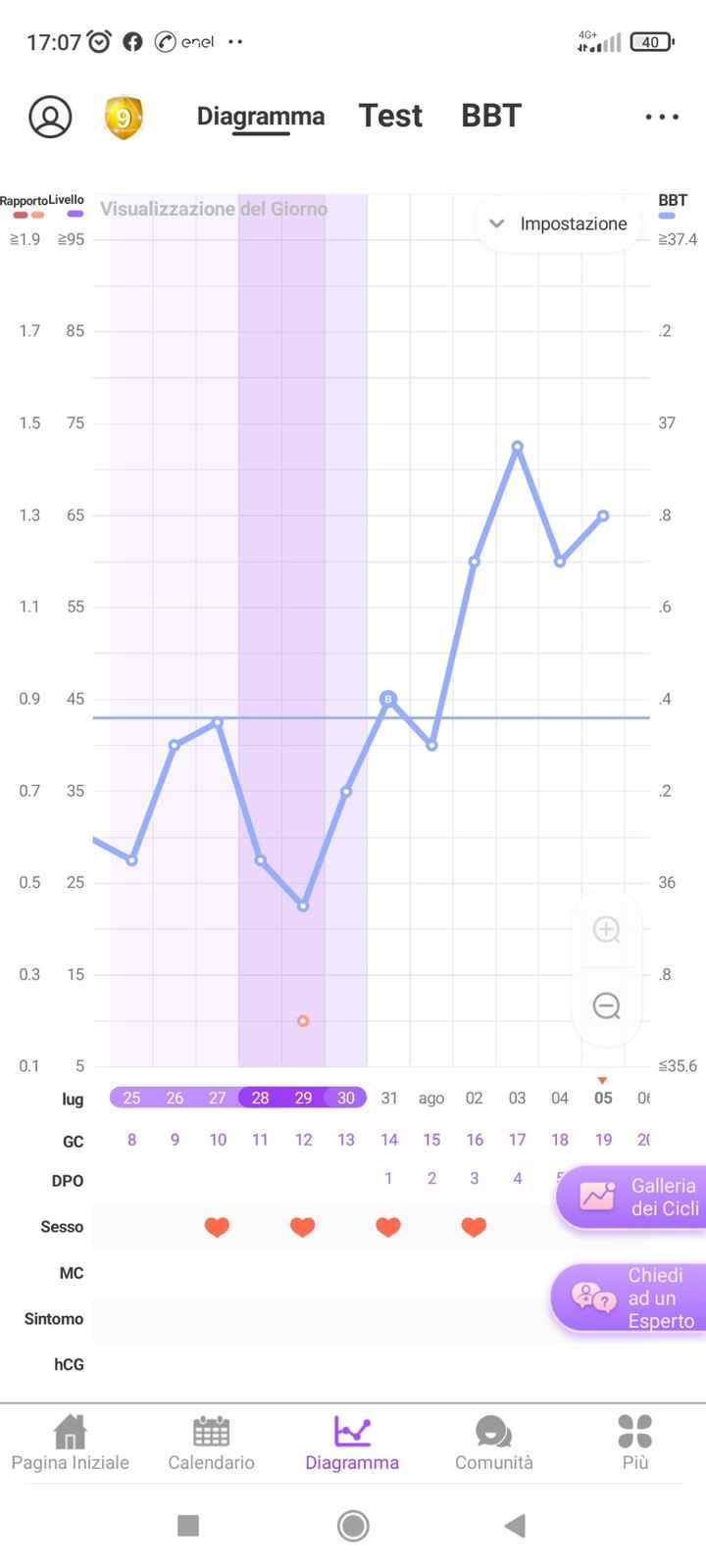706x1568 pixels.
Task: Switch to the Comunità tab
Action: (x=493, y=1443)
